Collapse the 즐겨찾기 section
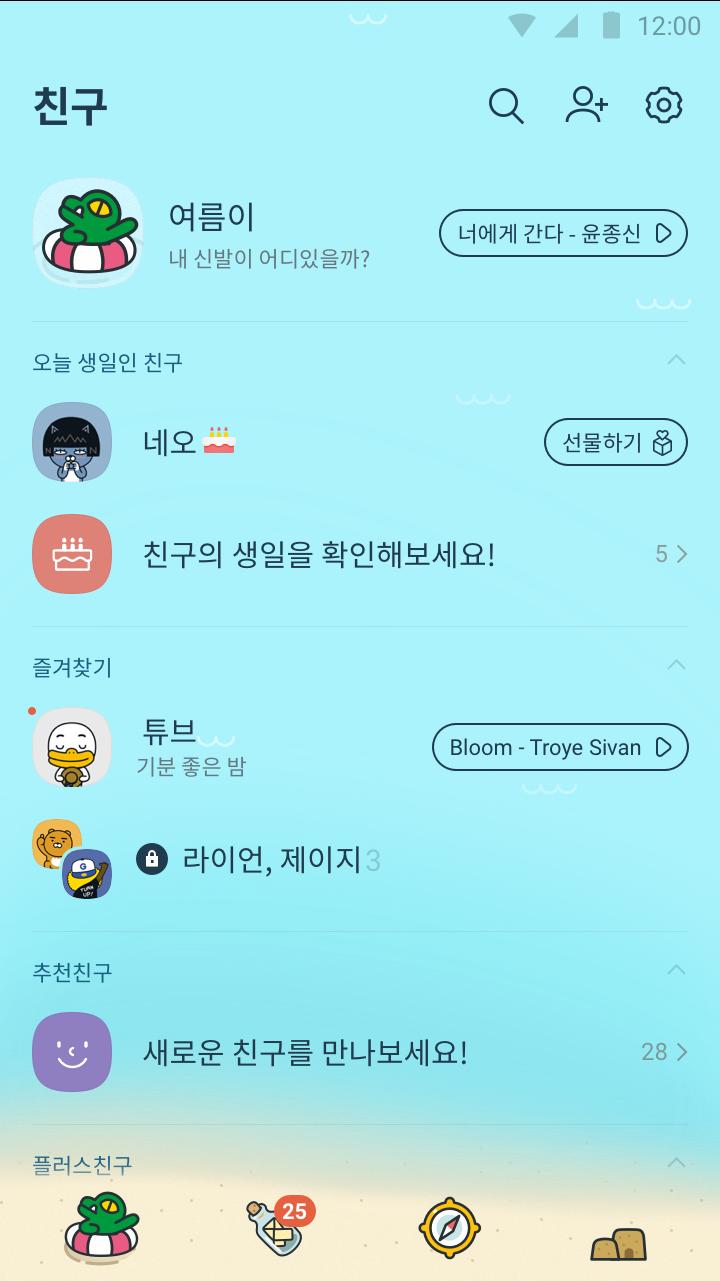Image resolution: width=720 pixels, height=1281 pixels. (676, 665)
